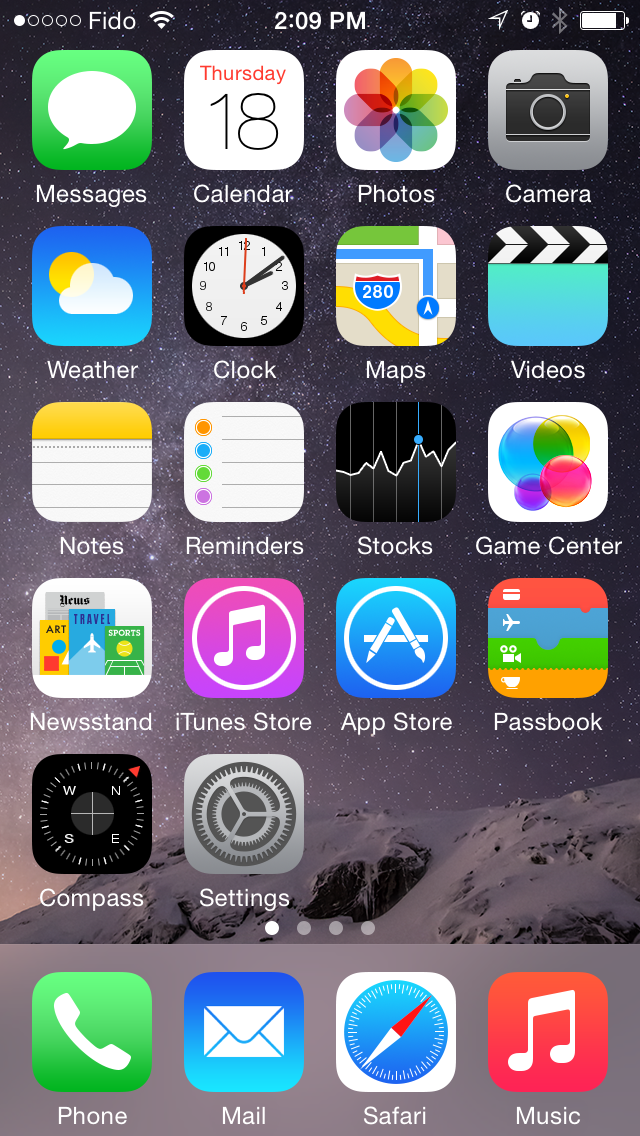Check the Weather app

click(x=92, y=286)
